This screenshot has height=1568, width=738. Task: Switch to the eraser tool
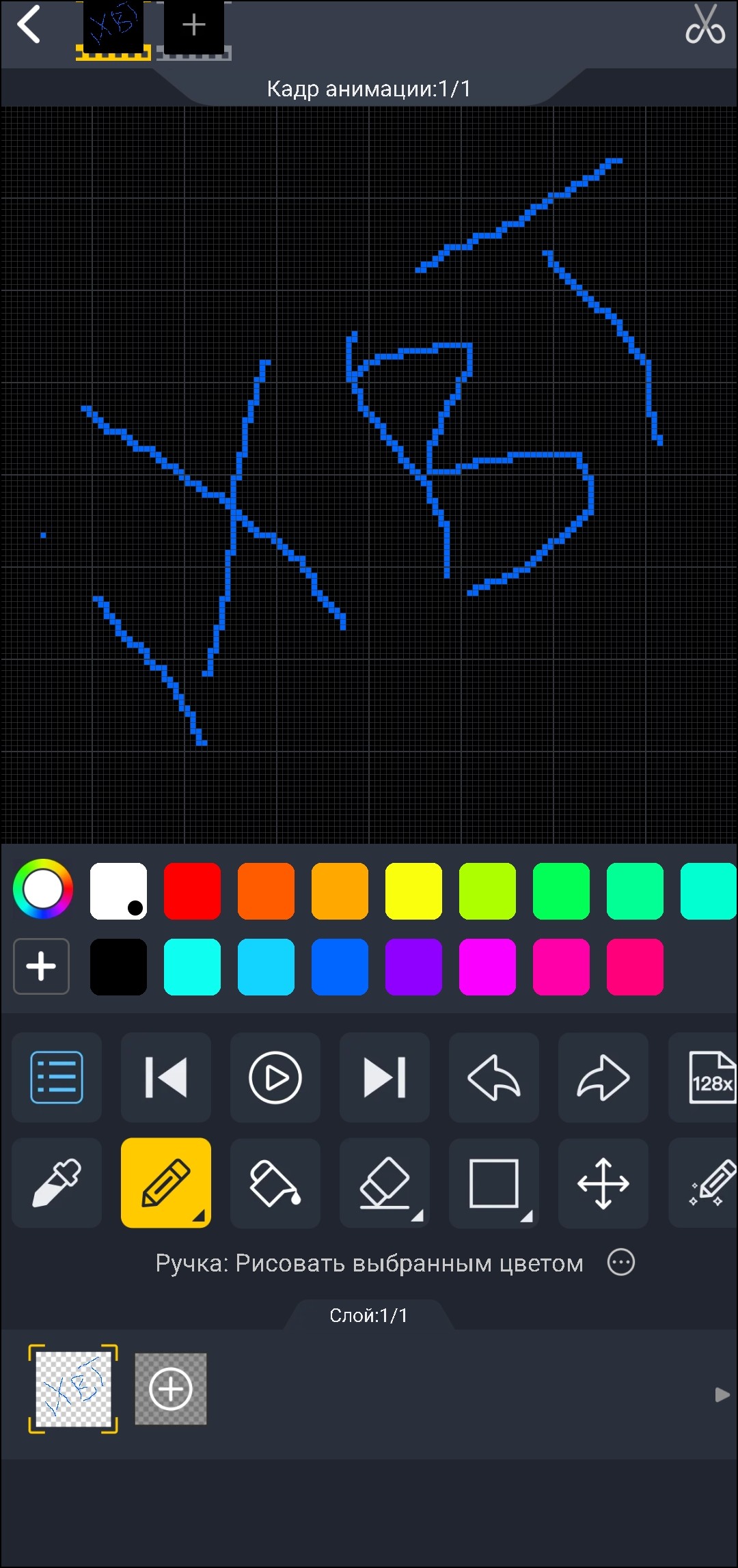coord(385,1183)
